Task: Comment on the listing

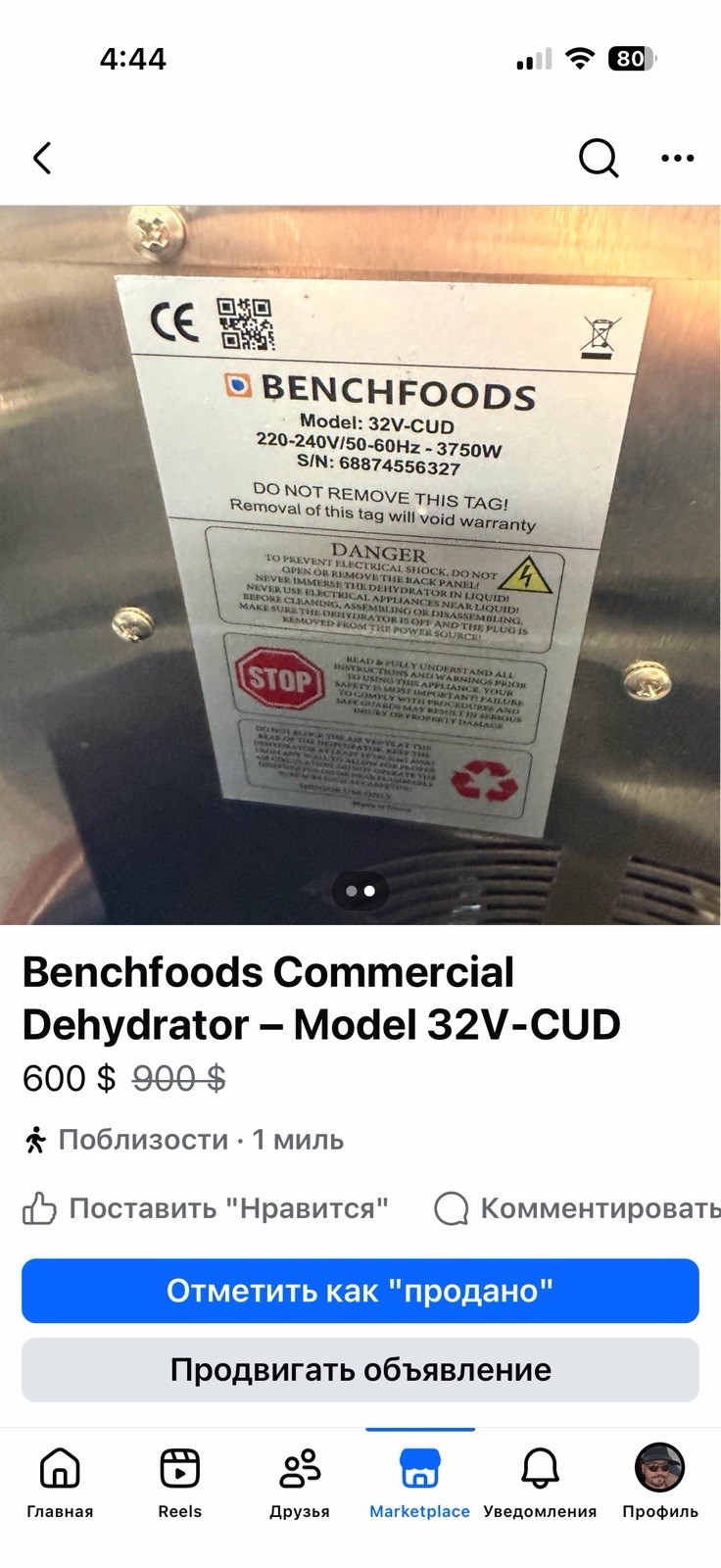Action: point(578,1208)
